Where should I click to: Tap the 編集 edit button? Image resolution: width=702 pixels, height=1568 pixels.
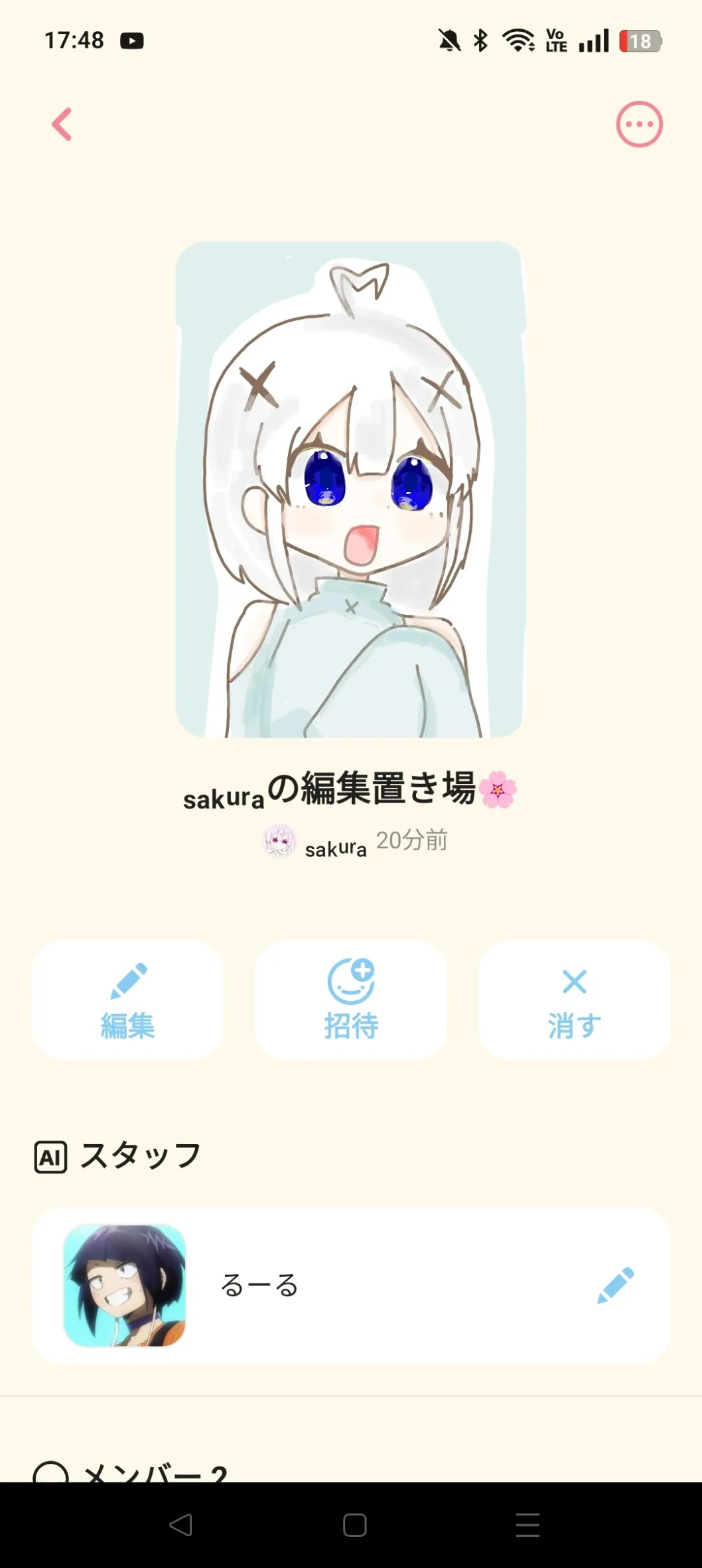pyautogui.click(x=127, y=1000)
